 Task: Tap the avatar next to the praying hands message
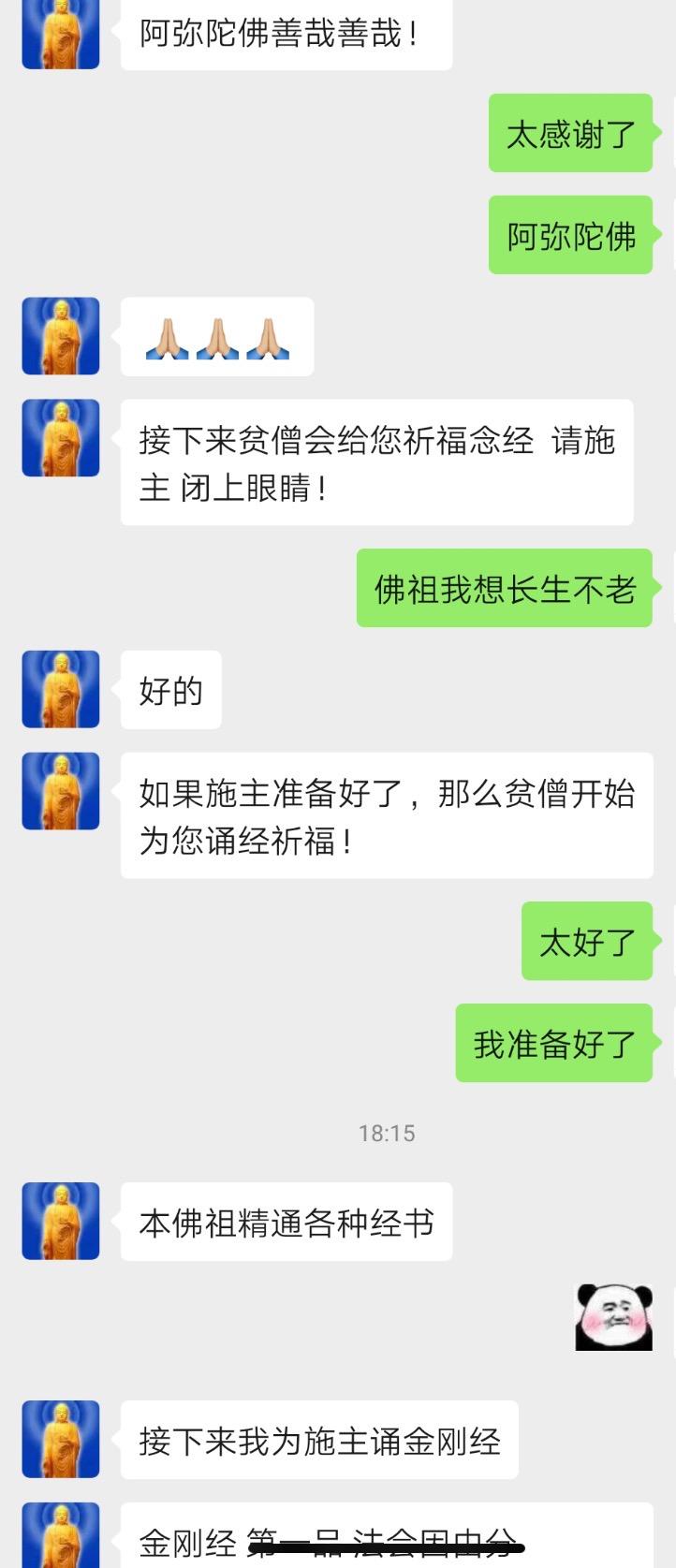[x=61, y=336]
